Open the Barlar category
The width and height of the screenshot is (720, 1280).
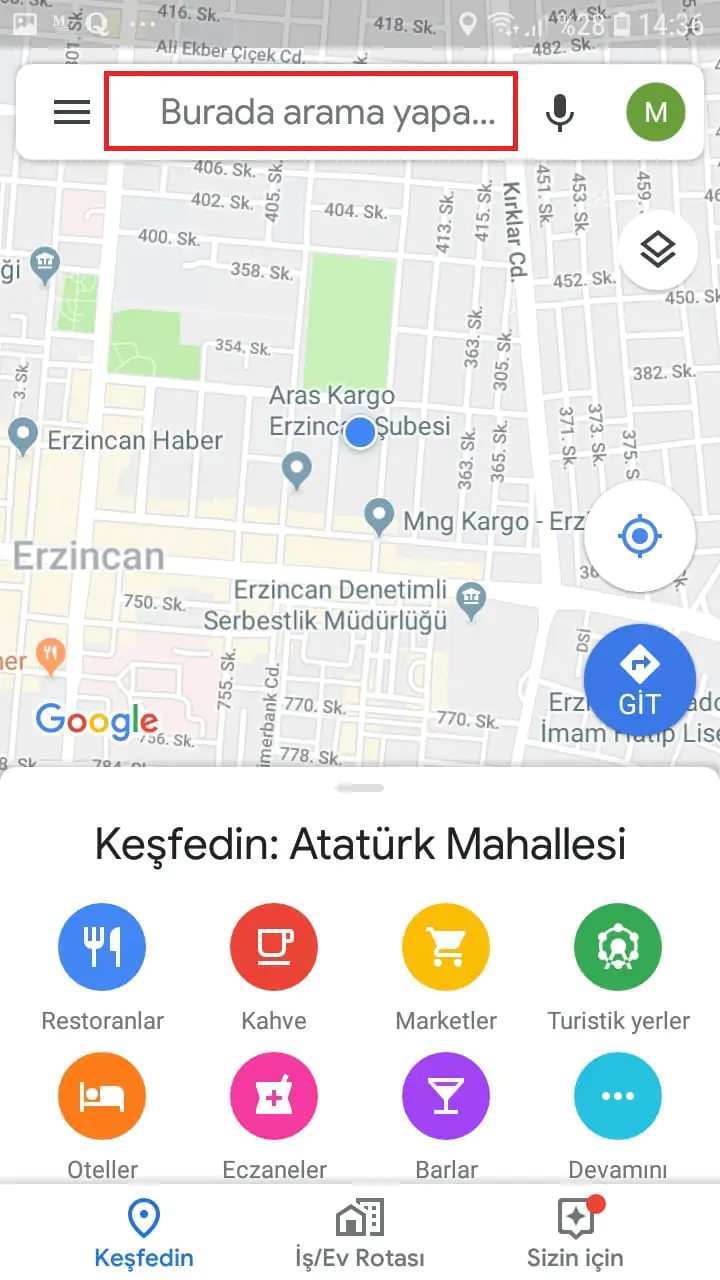click(x=446, y=1096)
